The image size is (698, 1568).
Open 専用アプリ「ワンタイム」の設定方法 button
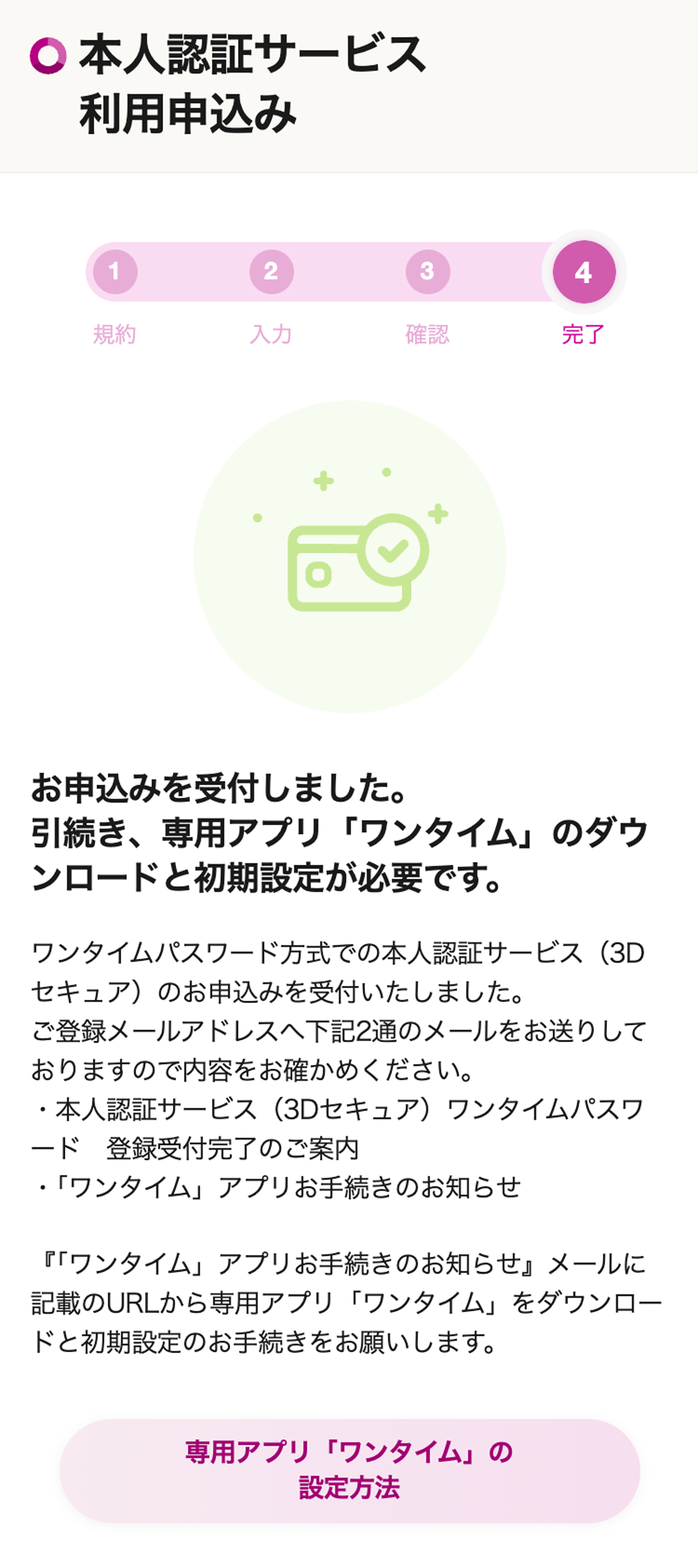349,1470
